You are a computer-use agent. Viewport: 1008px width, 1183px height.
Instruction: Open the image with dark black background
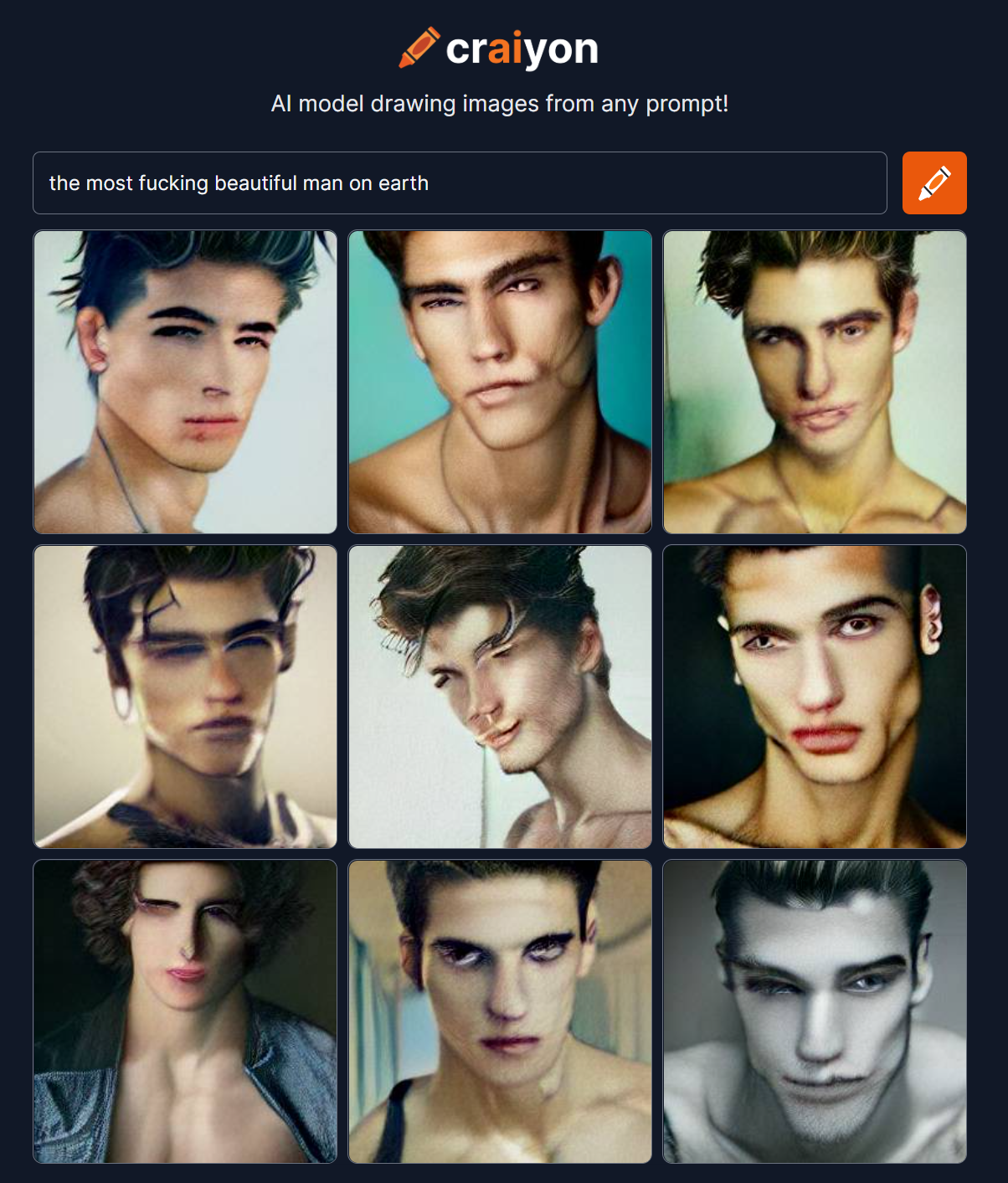814,697
